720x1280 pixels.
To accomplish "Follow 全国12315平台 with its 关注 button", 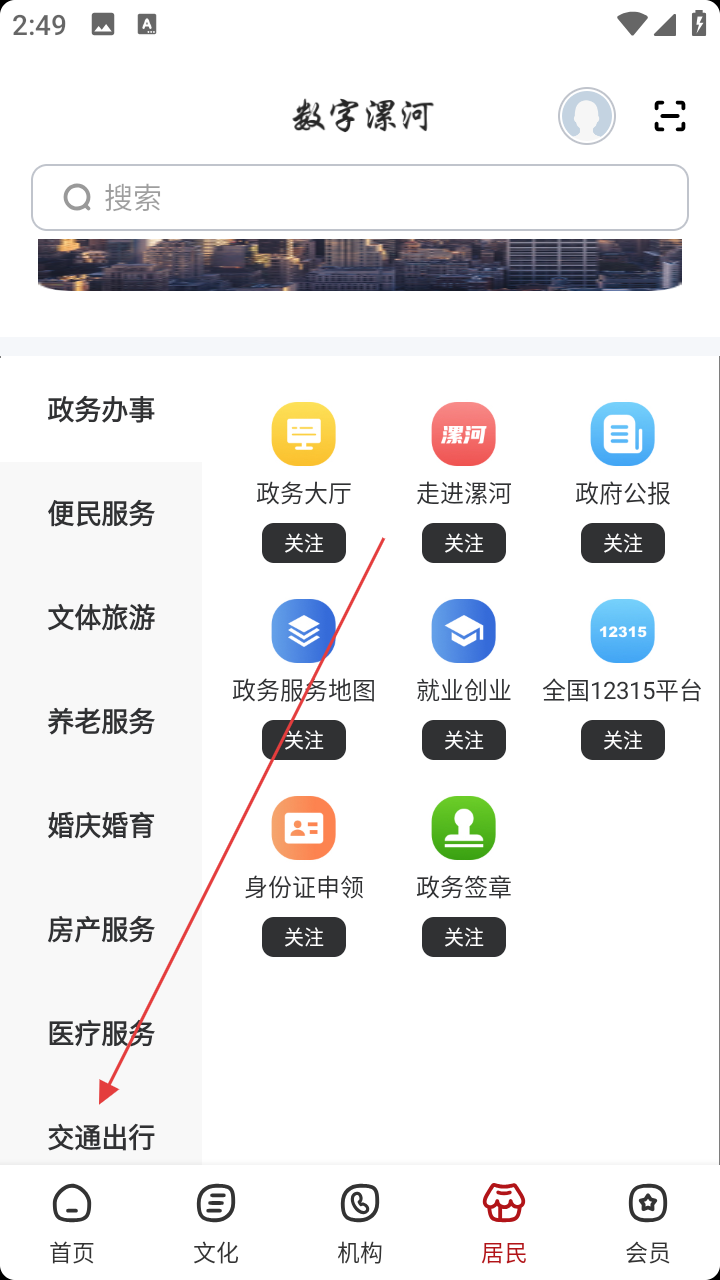I will [x=622, y=740].
